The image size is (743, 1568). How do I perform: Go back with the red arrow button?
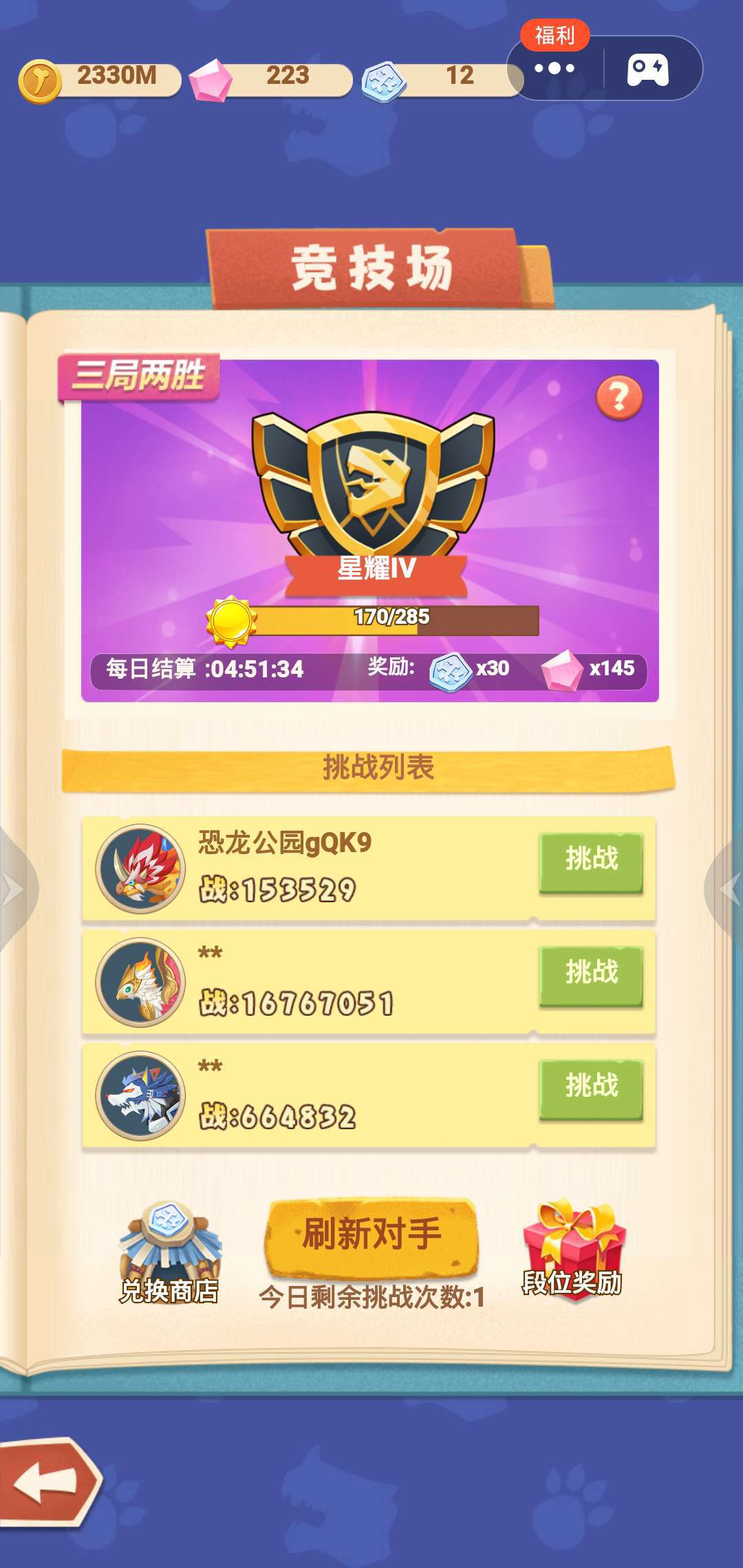point(50,1484)
